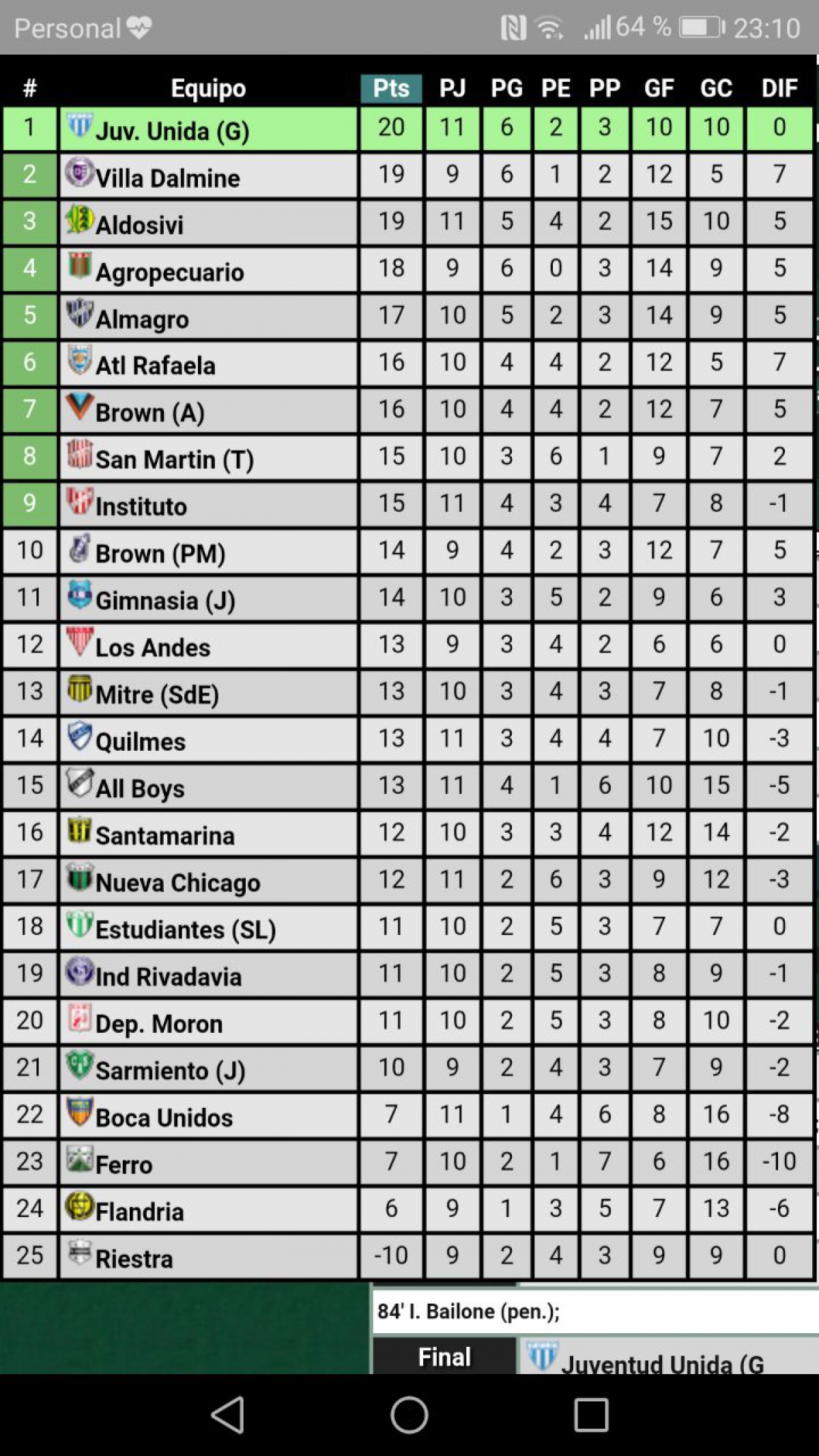Open Quilmes team row

tap(408, 739)
